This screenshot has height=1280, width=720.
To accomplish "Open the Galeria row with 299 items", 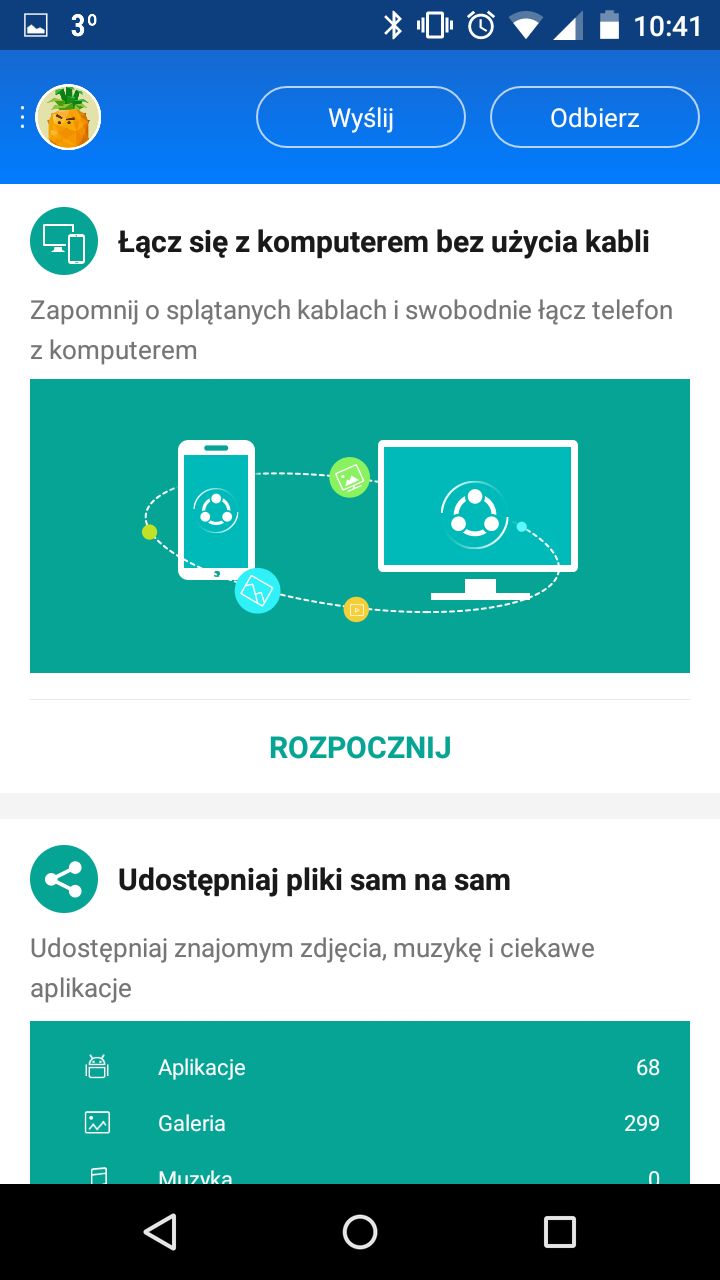I will point(360,1123).
